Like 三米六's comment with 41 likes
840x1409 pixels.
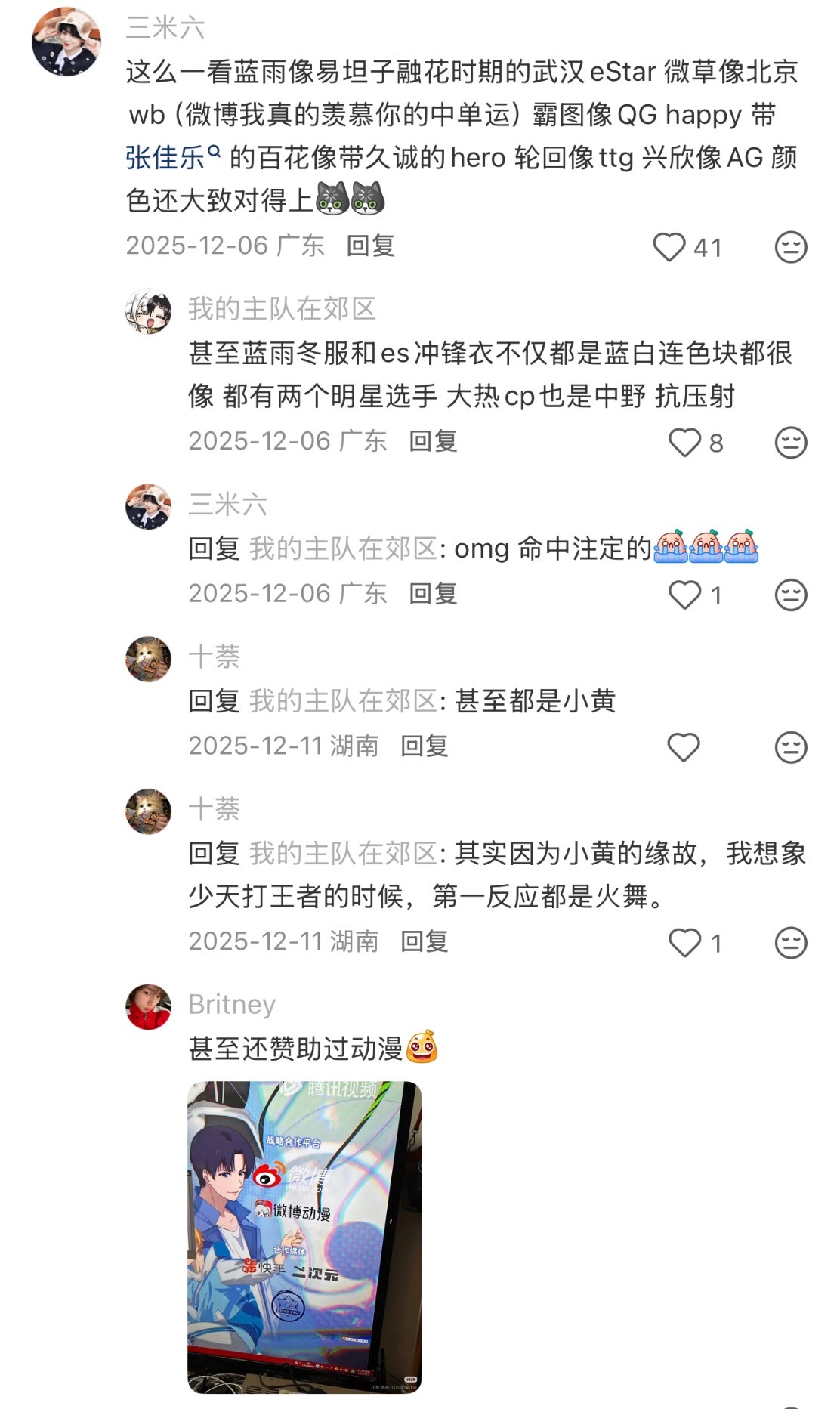coord(669,247)
